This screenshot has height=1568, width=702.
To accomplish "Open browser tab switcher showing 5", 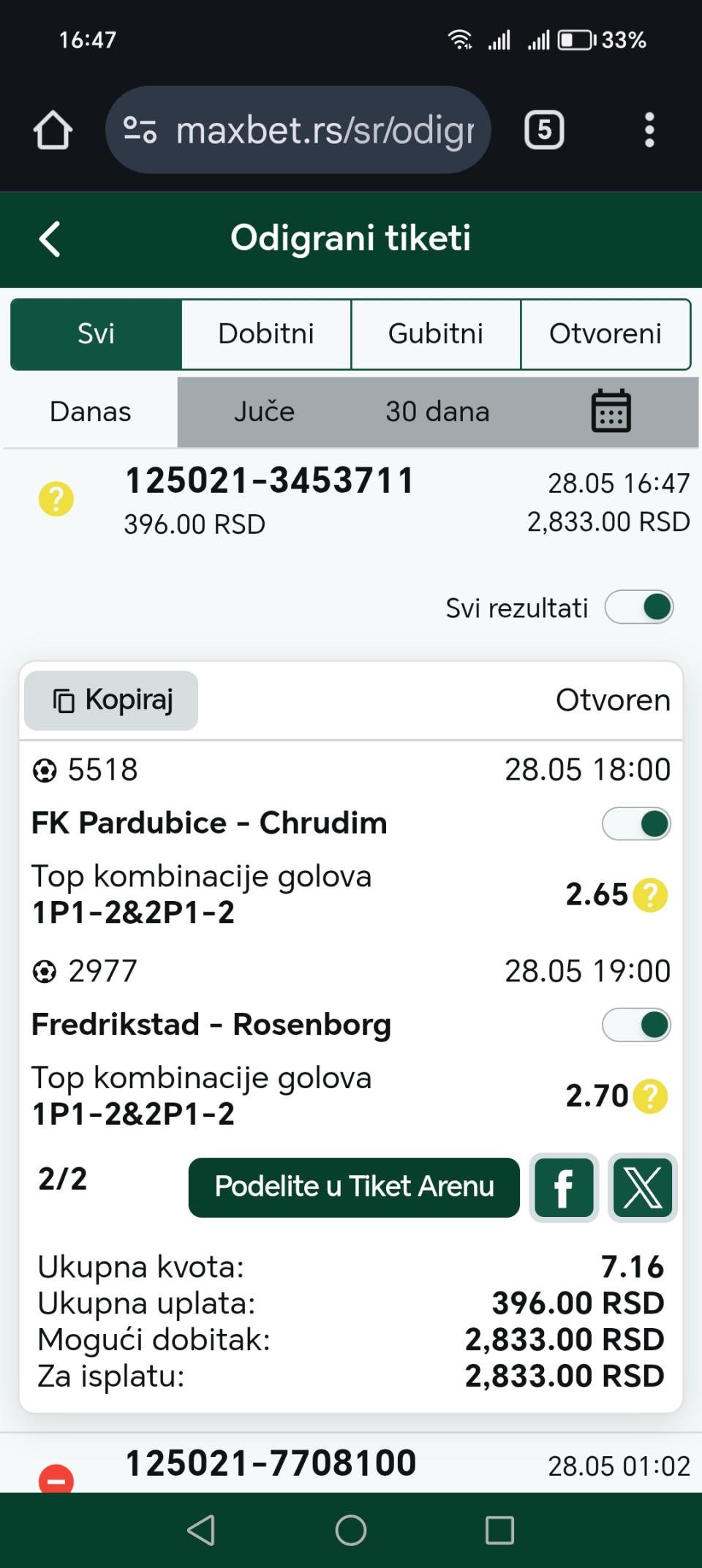I will point(544,130).
